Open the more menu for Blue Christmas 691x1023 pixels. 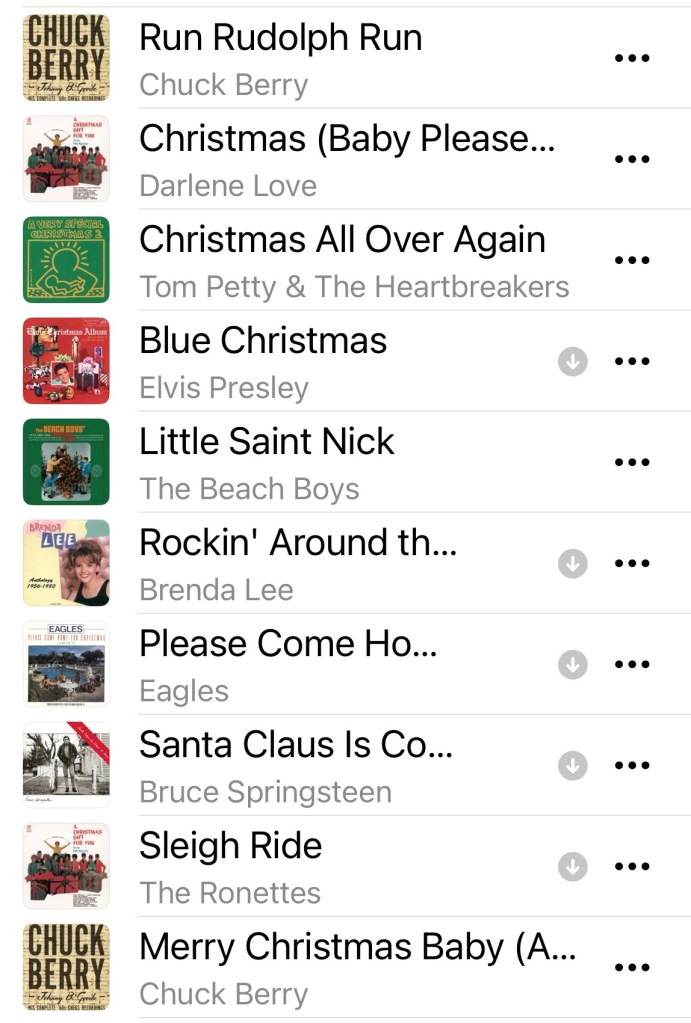(631, 361)
